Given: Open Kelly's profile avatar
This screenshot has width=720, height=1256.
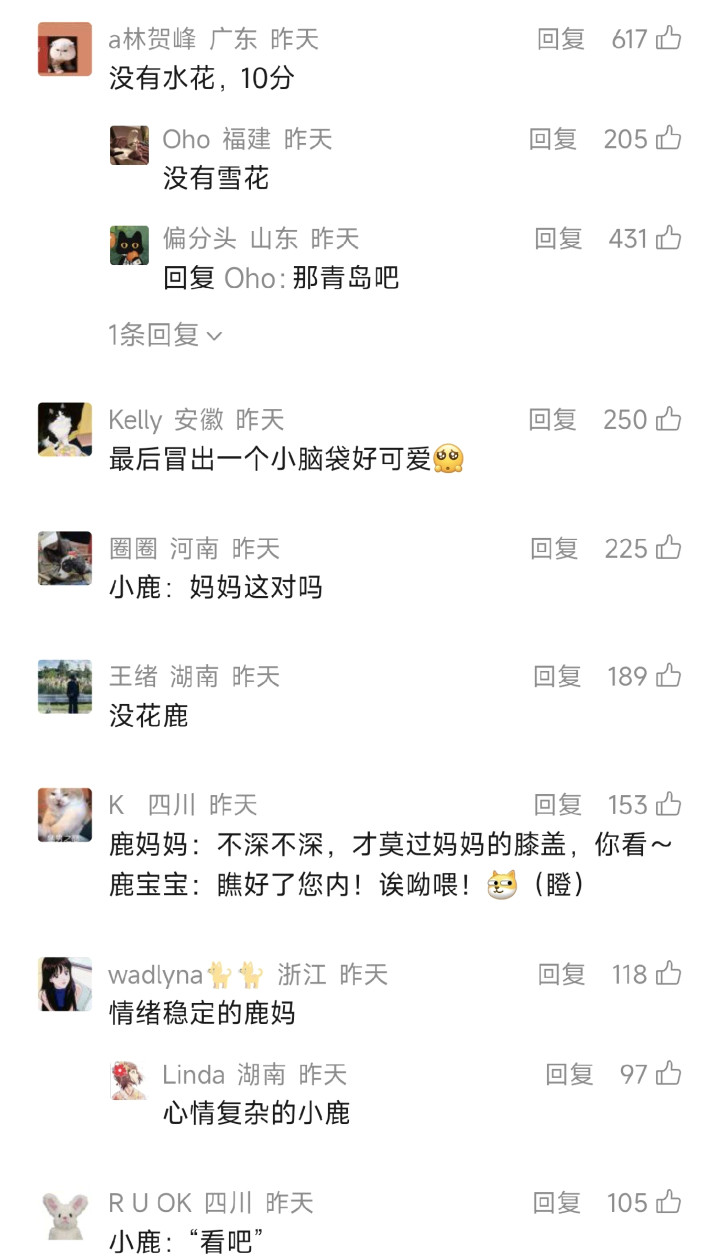Looking at the screenshot, I should 65,430.
